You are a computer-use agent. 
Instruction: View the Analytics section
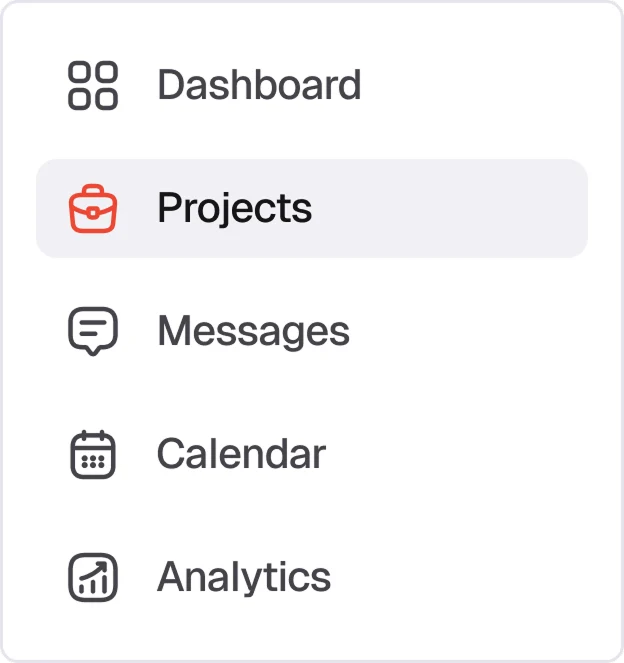point(244,577)
